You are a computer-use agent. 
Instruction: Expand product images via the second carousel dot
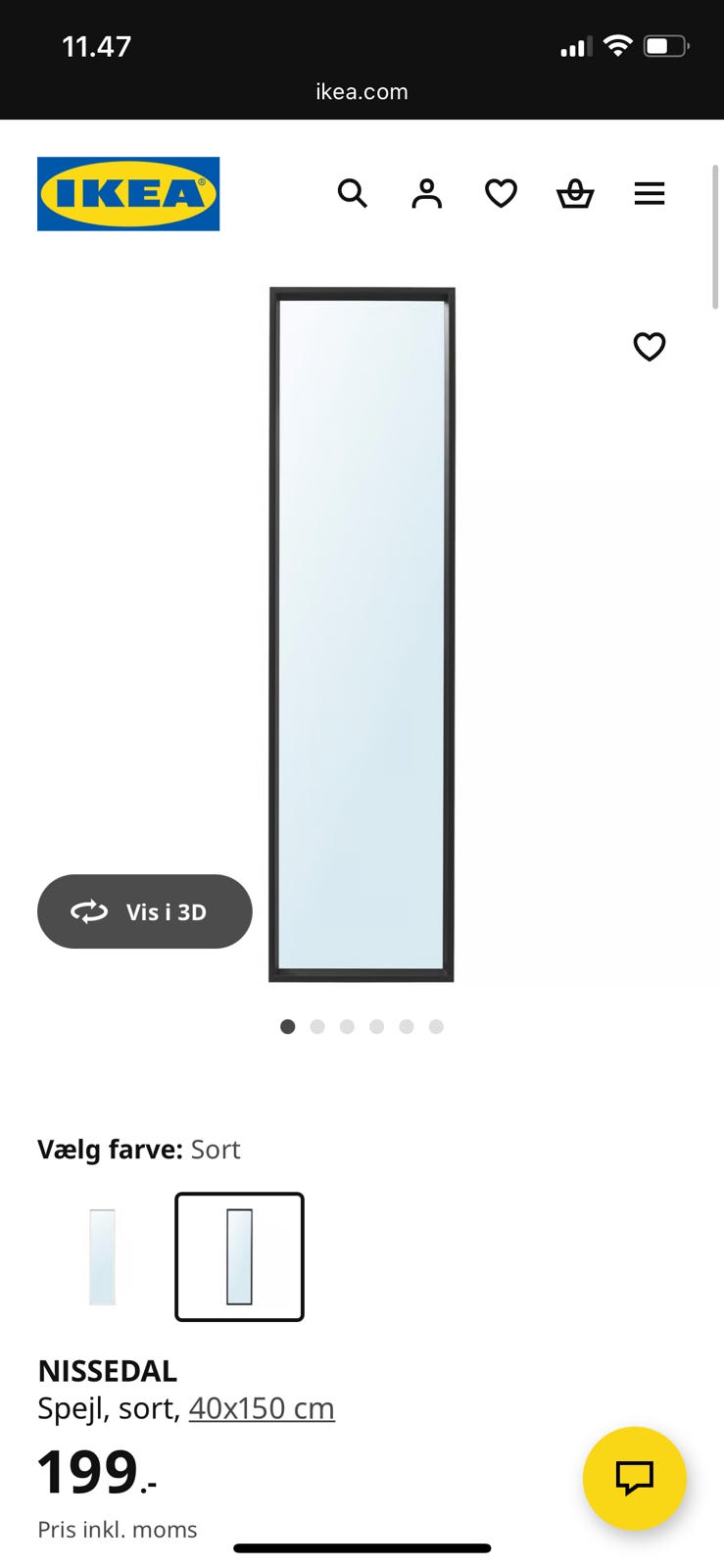click(x=317, y=1026)
